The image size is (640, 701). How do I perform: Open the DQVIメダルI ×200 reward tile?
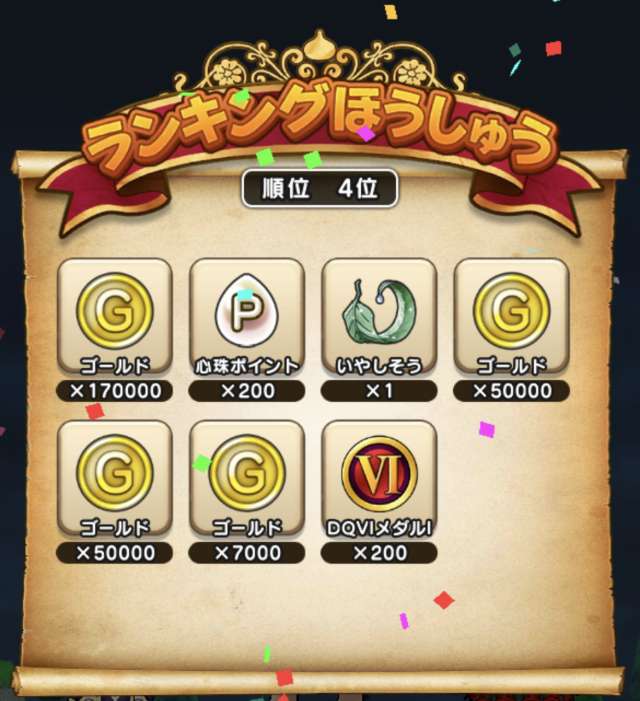coord(378,480)
